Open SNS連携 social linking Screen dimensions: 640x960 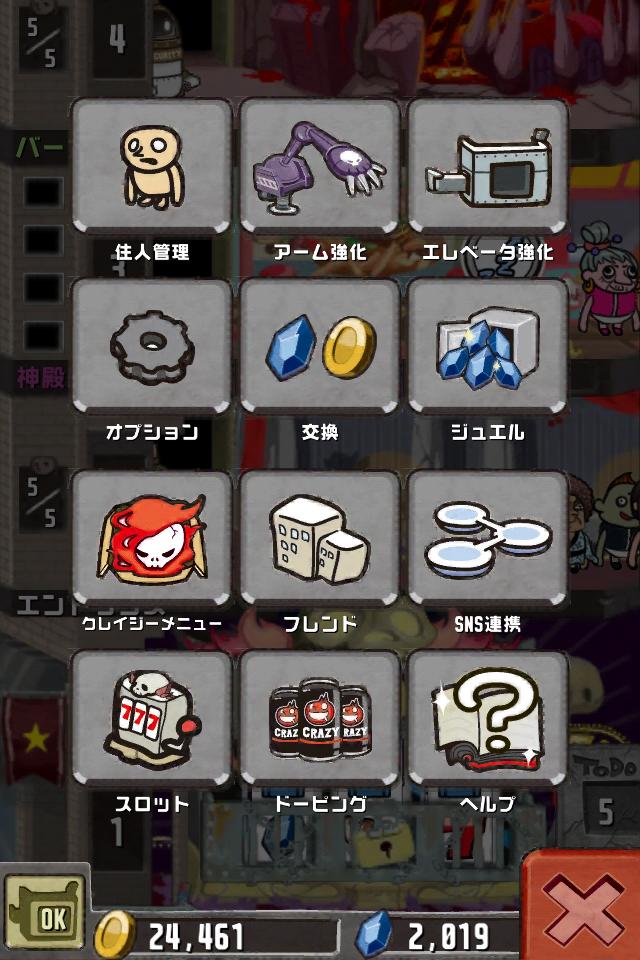[x=488, y=538]
